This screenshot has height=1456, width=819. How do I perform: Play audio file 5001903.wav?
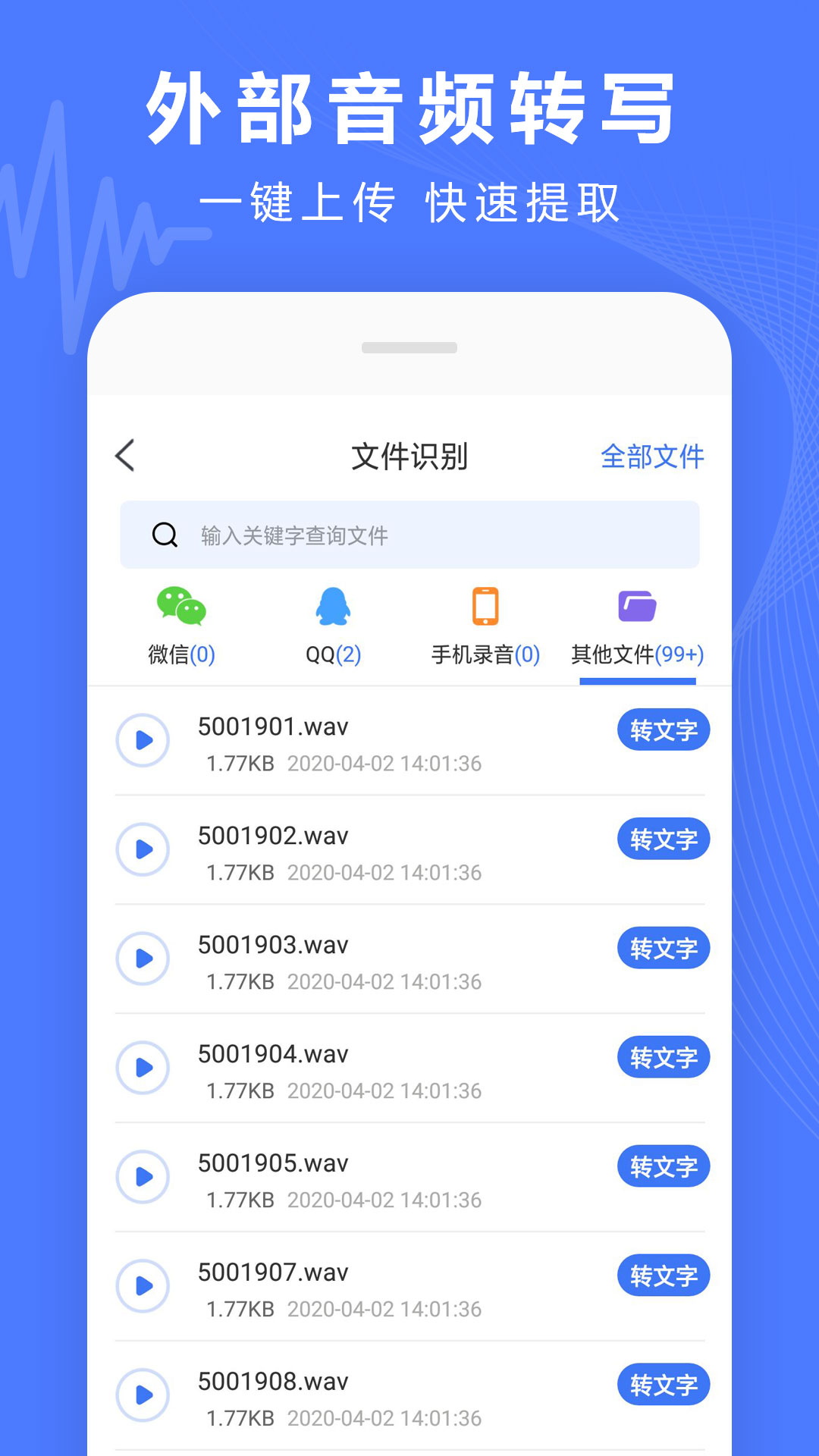[143, 959]
